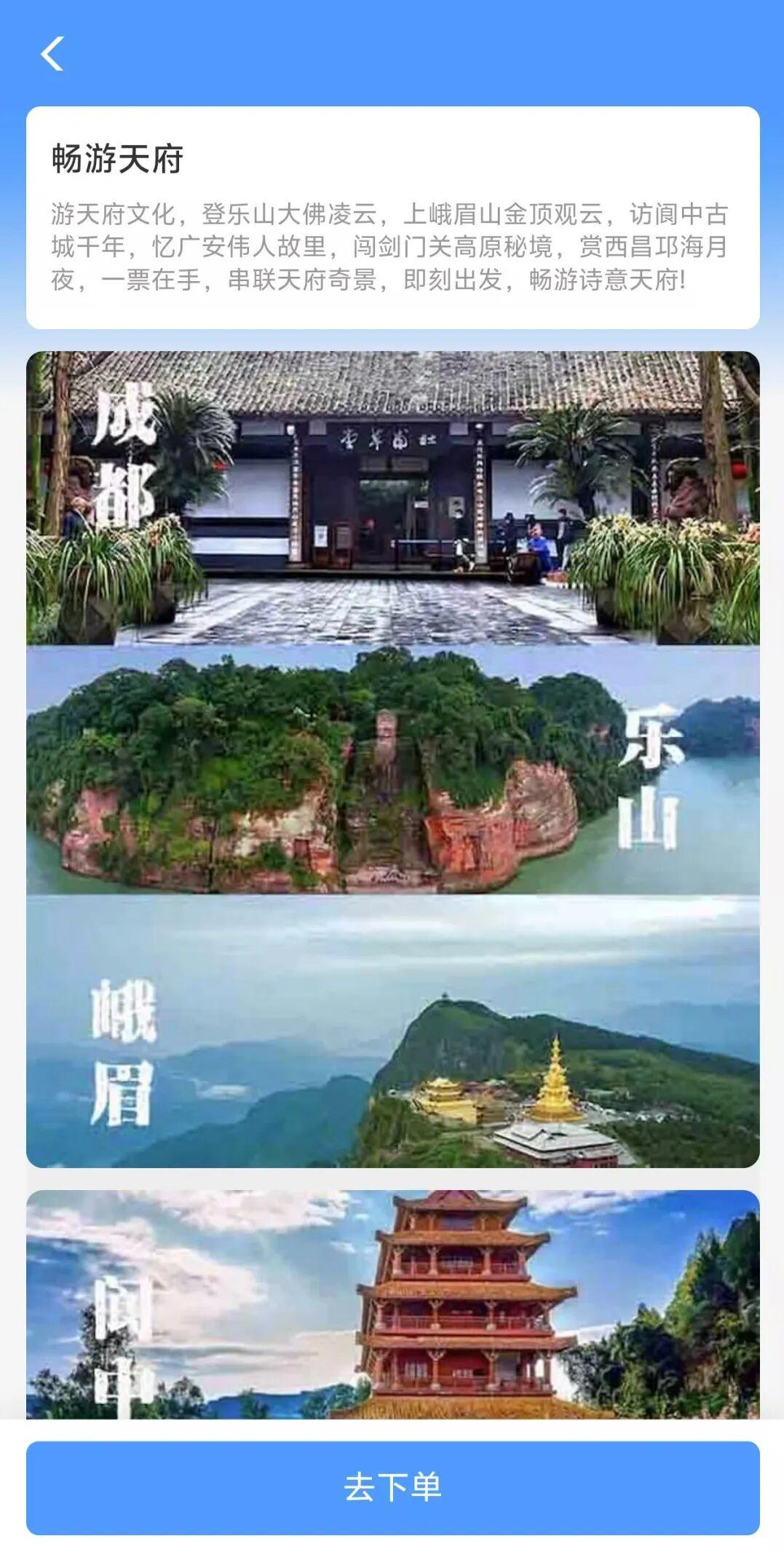Tap the 去下单 button to place an order
This screenshot has width=784, height=1568.
coord(392,1487)
